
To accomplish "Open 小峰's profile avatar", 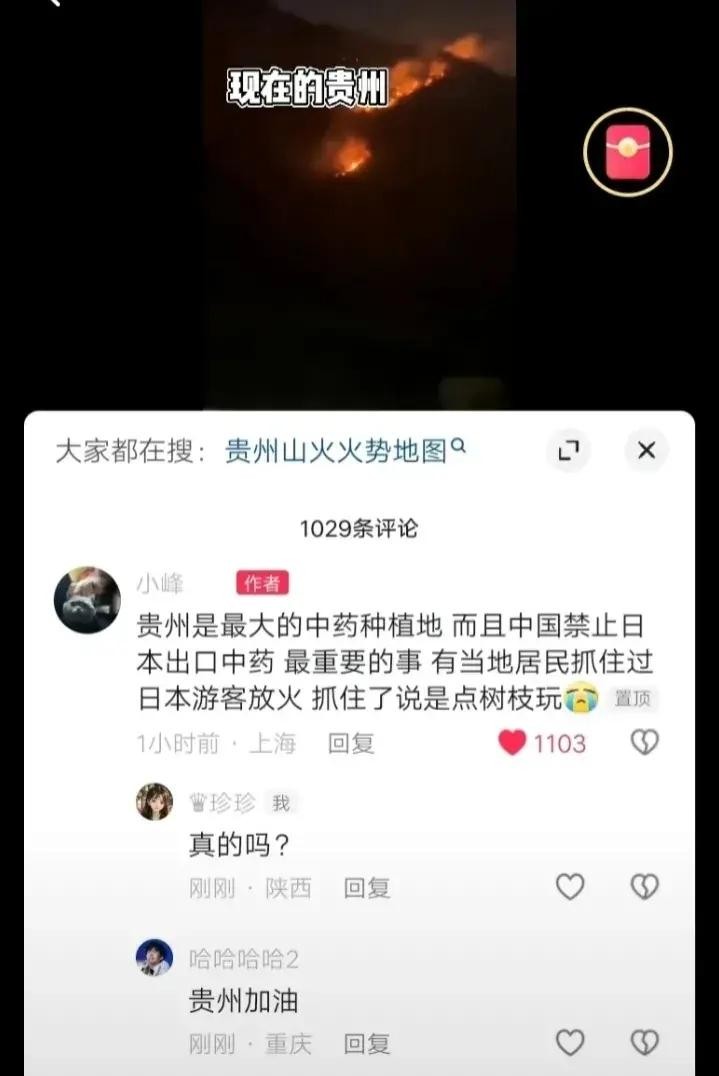I will (x=87, y=600).
